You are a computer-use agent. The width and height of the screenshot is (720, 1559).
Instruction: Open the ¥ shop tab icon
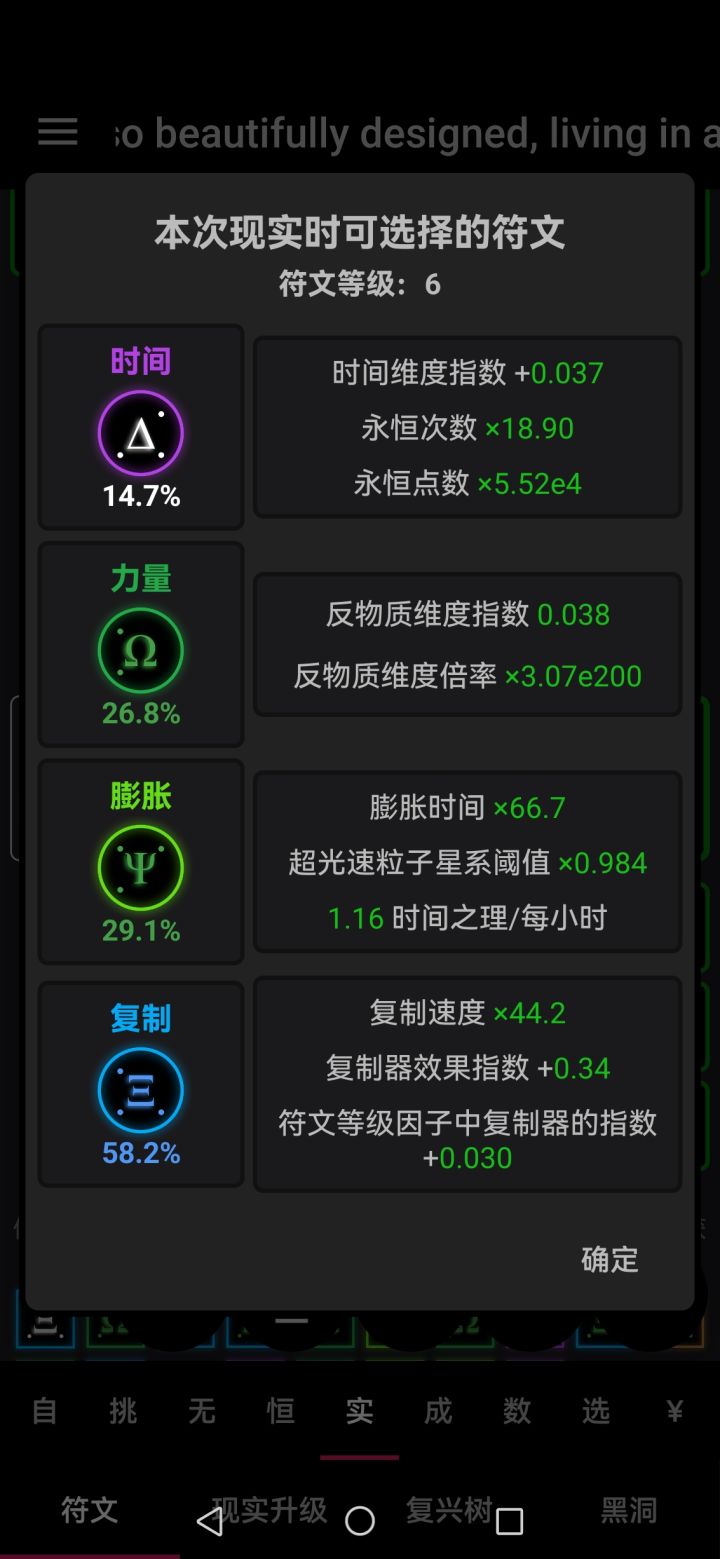(675, 1411)
